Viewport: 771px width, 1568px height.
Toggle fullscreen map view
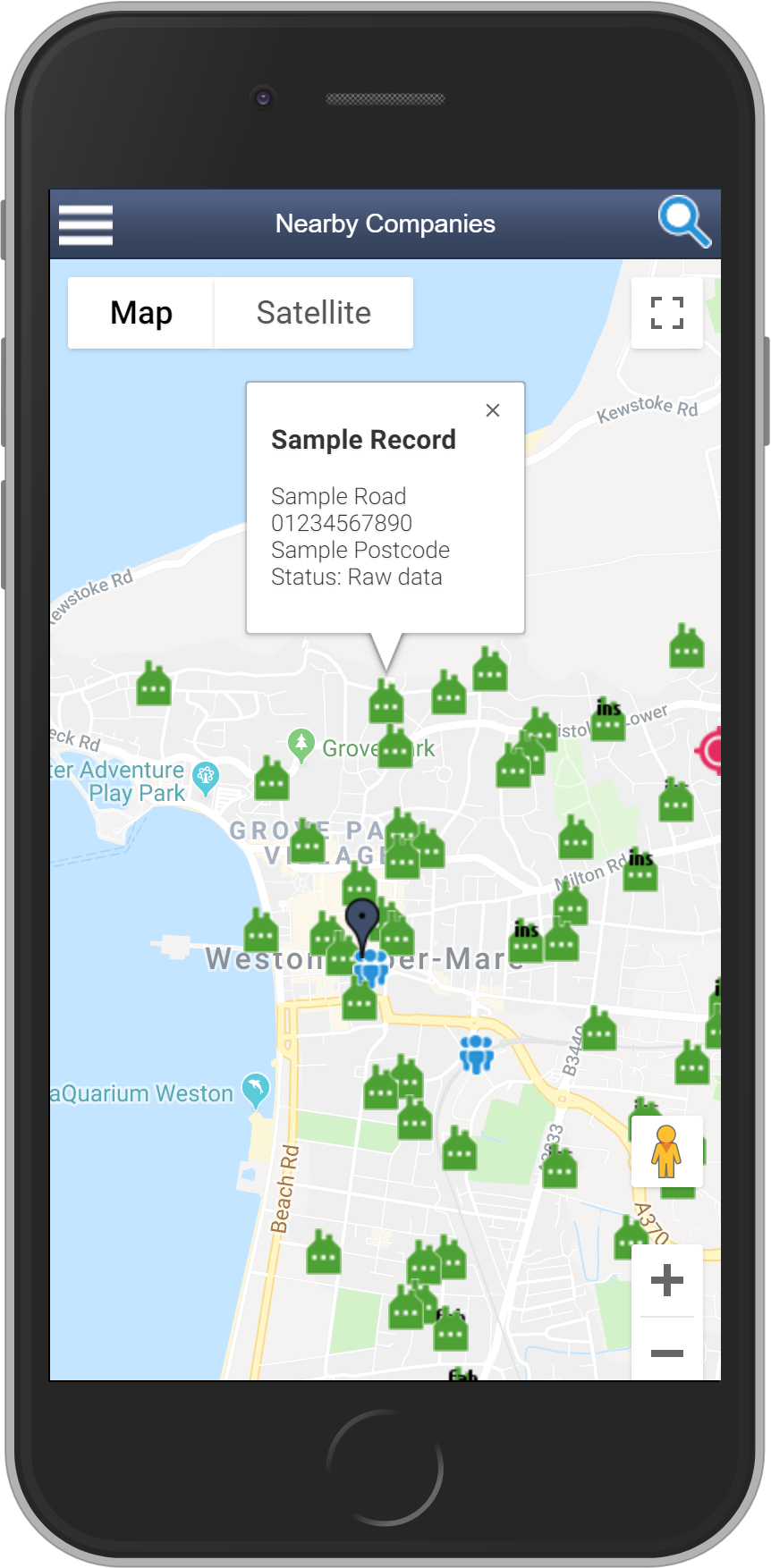pos(666,313)
